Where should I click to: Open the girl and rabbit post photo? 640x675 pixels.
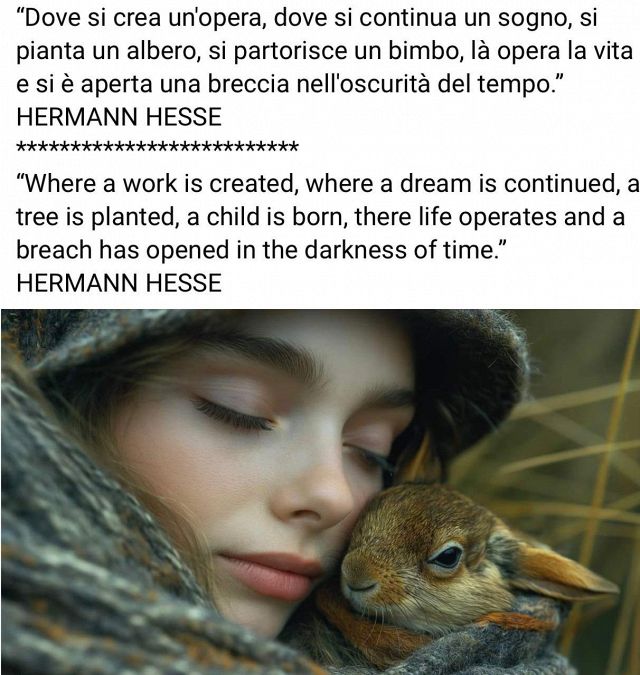tap(320, 492)
